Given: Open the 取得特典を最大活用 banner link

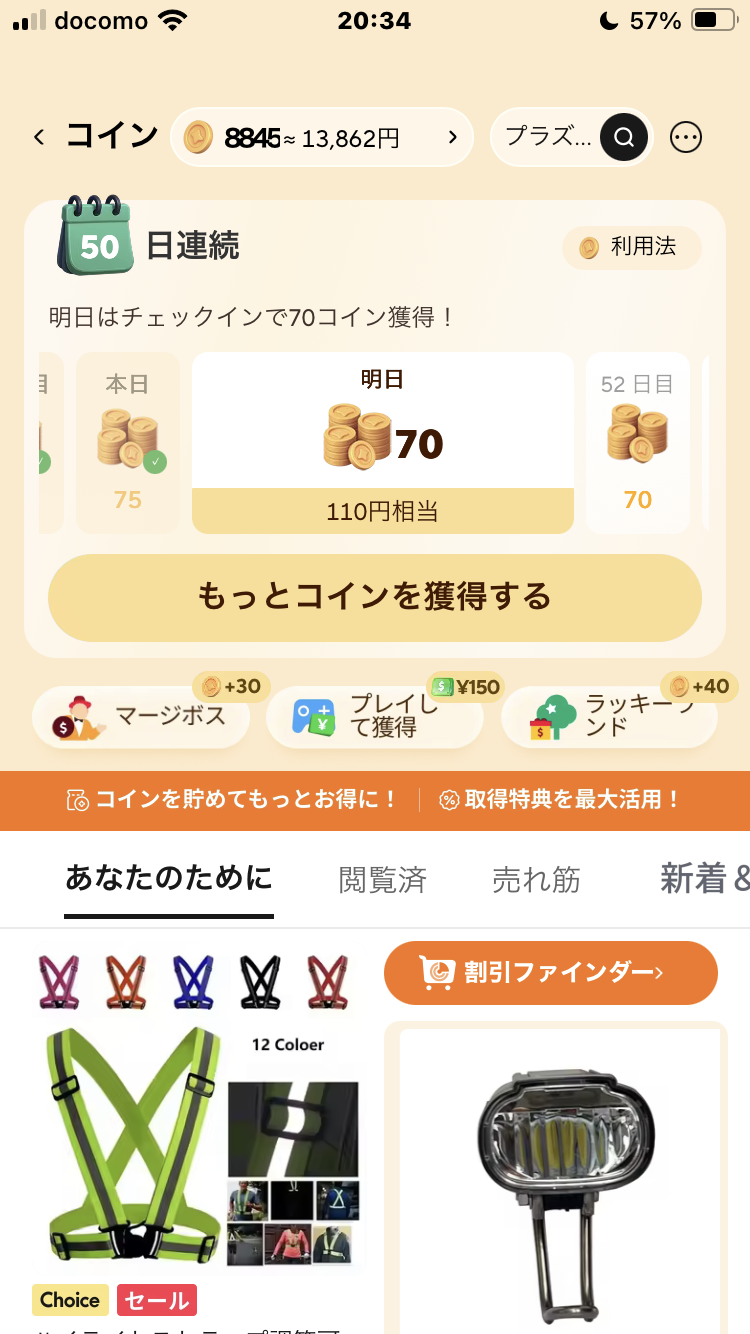Looking at the screenshot, I should click(561, 800).
